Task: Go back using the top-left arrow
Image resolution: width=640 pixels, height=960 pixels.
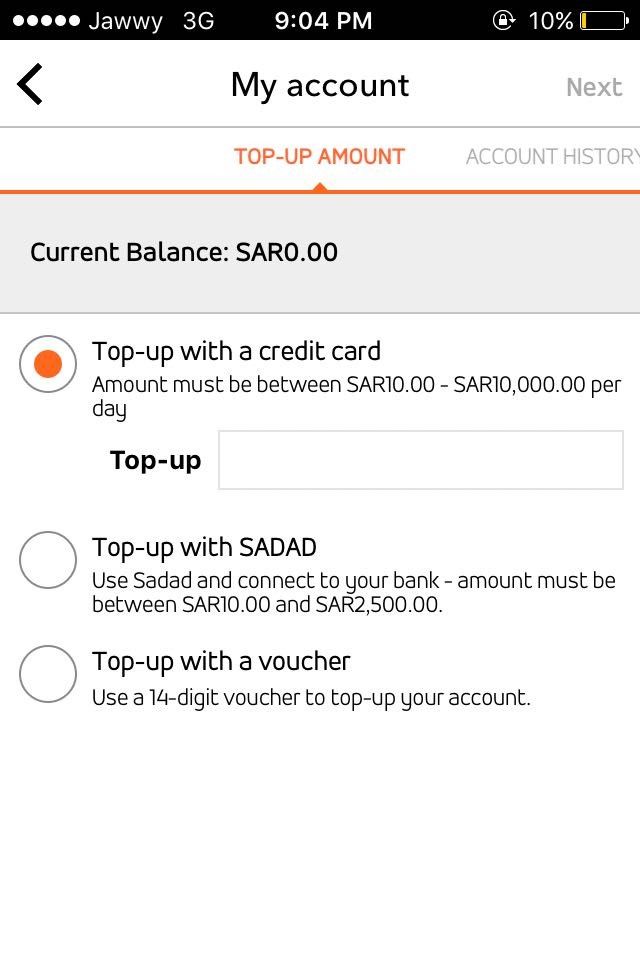Action: pyautogui.click(x=31, y=85)
